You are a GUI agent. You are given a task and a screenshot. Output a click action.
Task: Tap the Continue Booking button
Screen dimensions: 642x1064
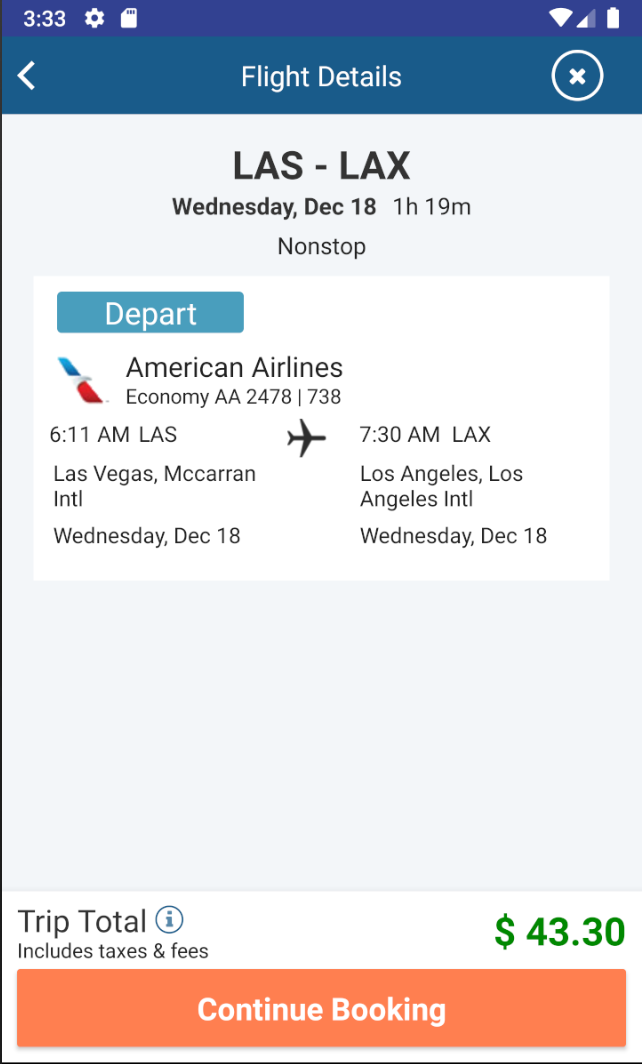coord(321,1008)
